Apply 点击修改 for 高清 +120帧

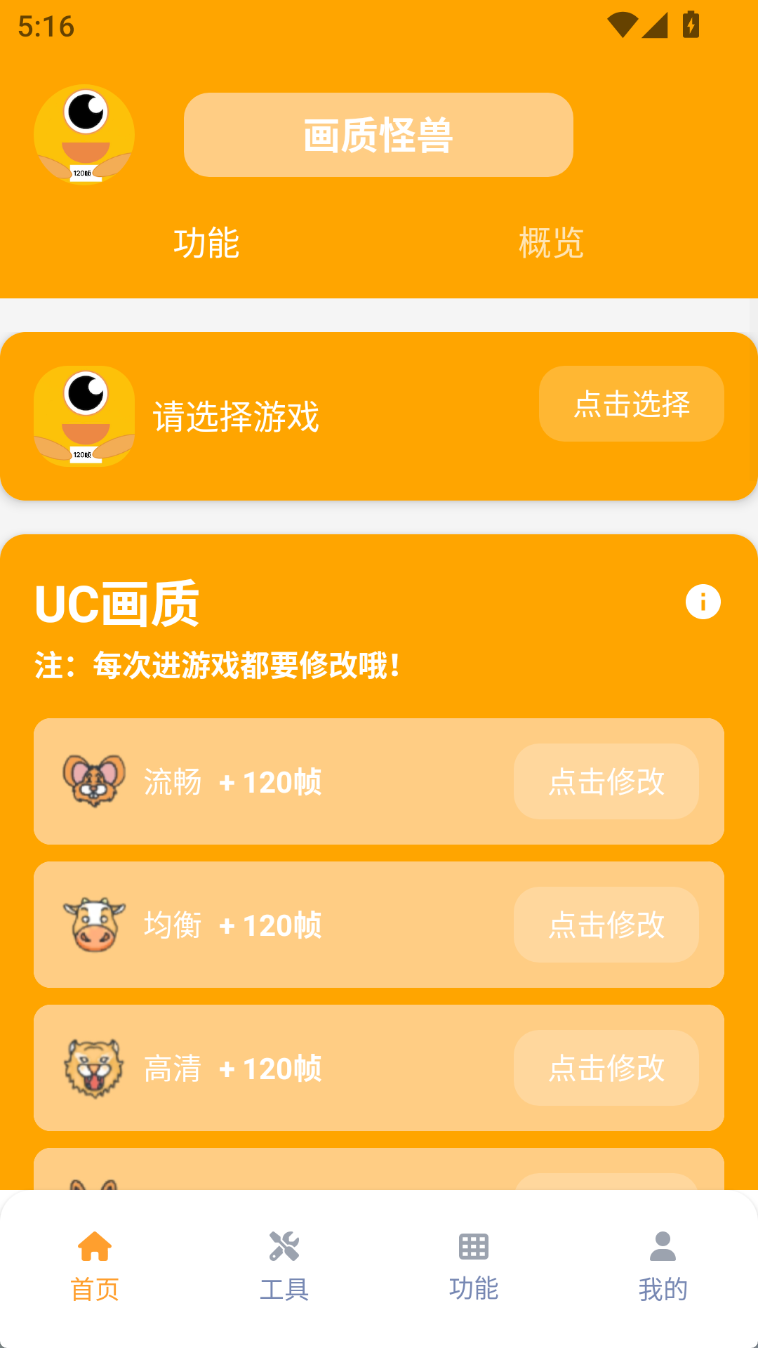click(x=606, y=1067)
